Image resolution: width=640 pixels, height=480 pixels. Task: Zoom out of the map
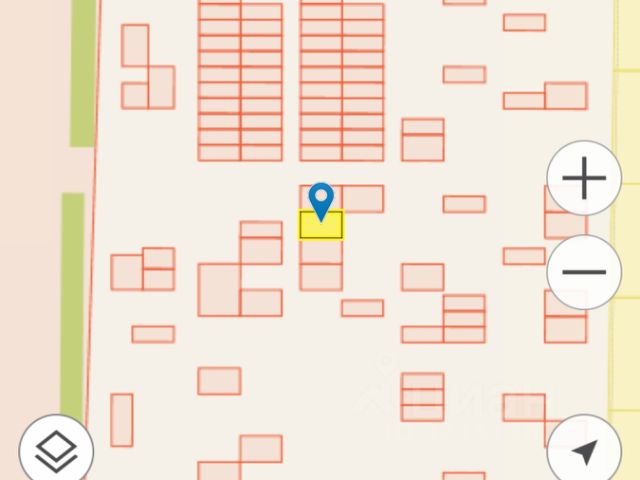(584, 271)
